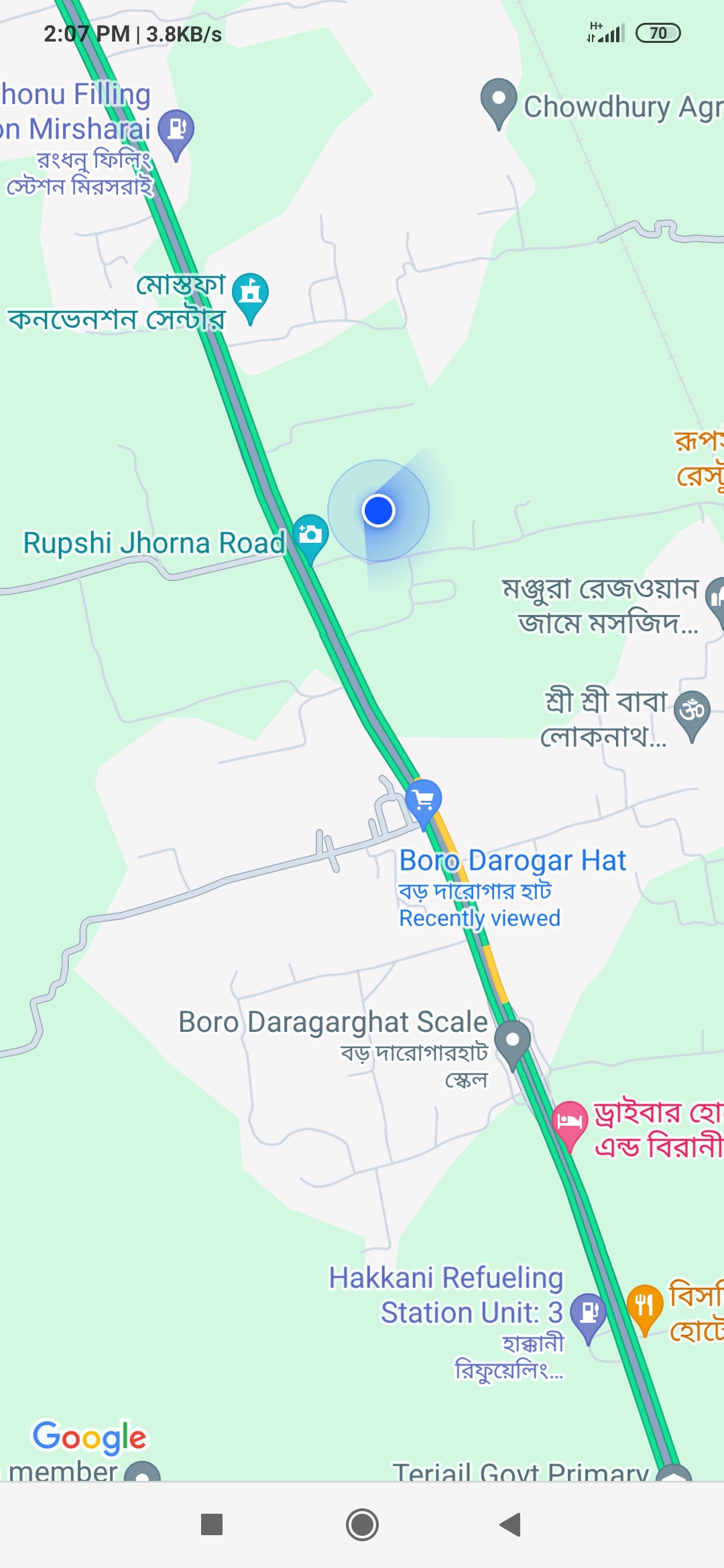Open the pink hotel bed marker

[x=569, y=1121]
